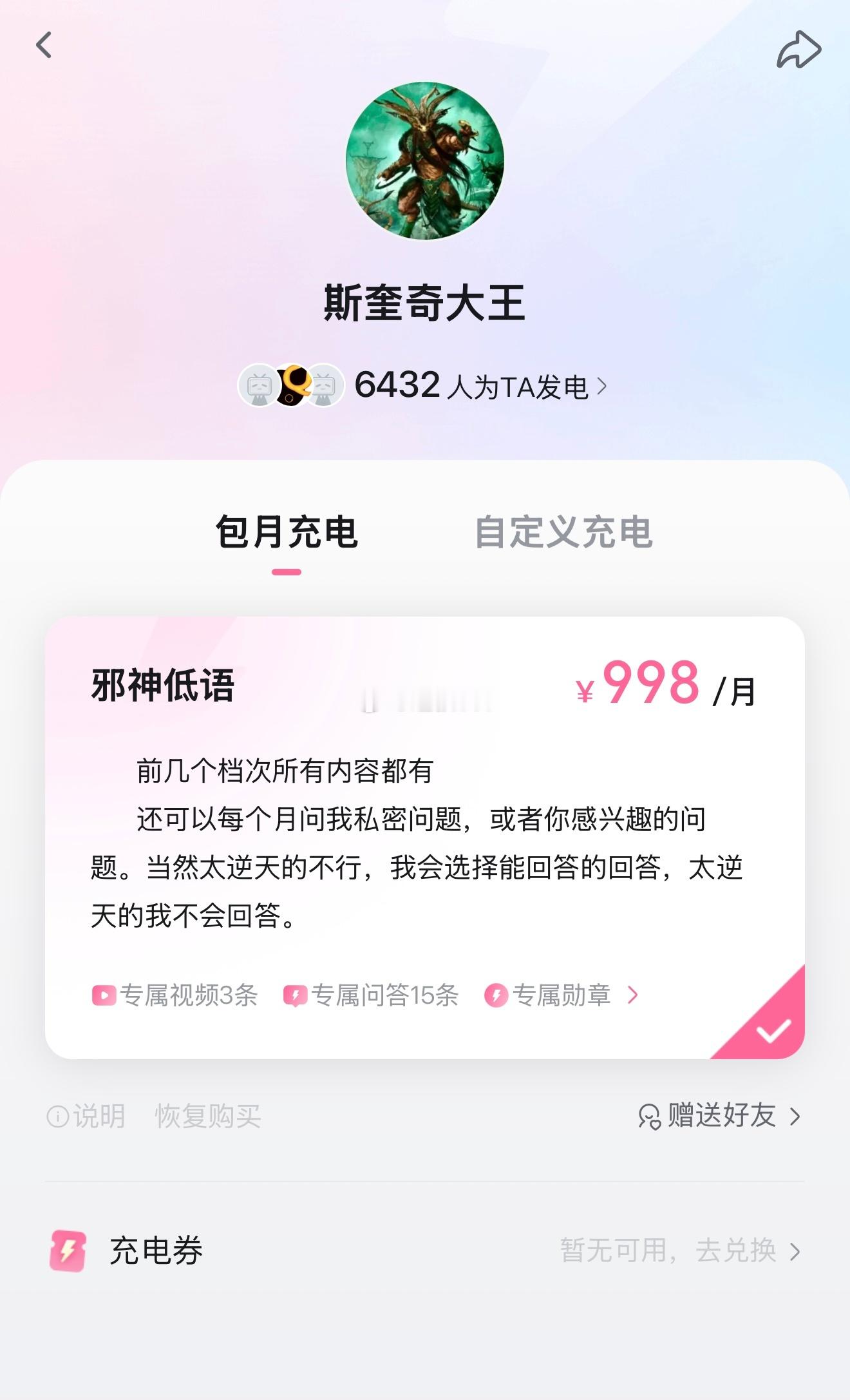The height and width of the screenshot is (1400, 850).
Task: Open perks detail chevron after 专属勋章
Action: click(633, 996)
